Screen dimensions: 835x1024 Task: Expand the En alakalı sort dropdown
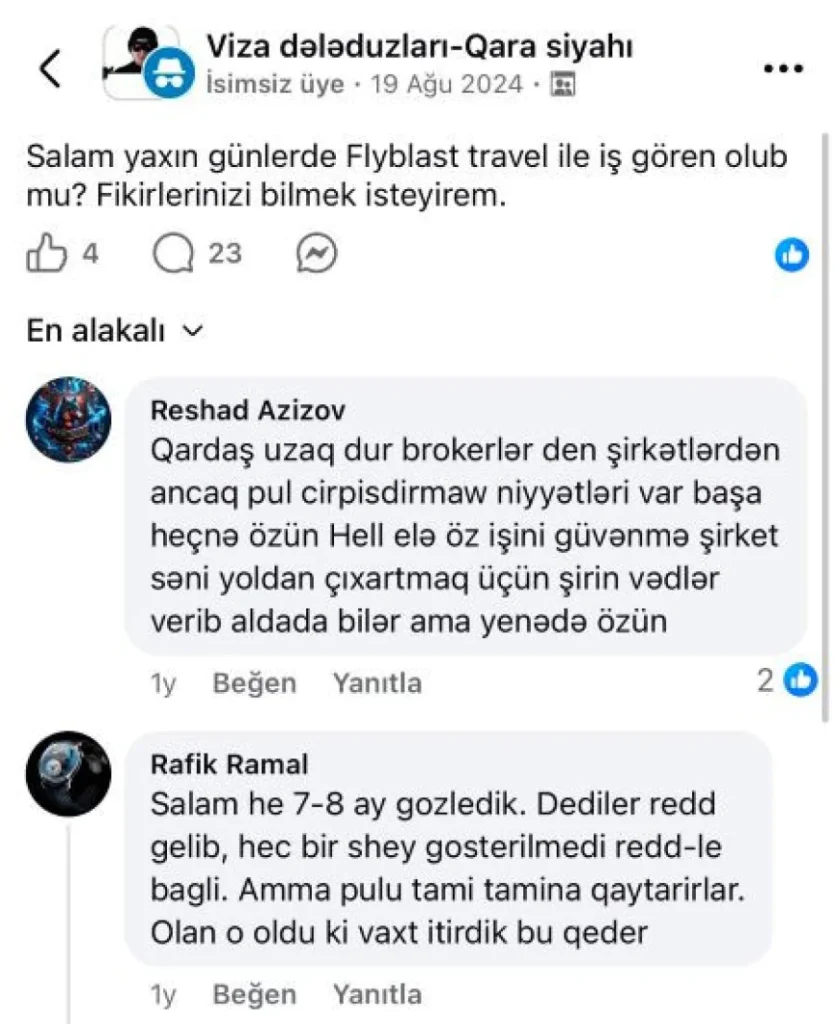114,332
